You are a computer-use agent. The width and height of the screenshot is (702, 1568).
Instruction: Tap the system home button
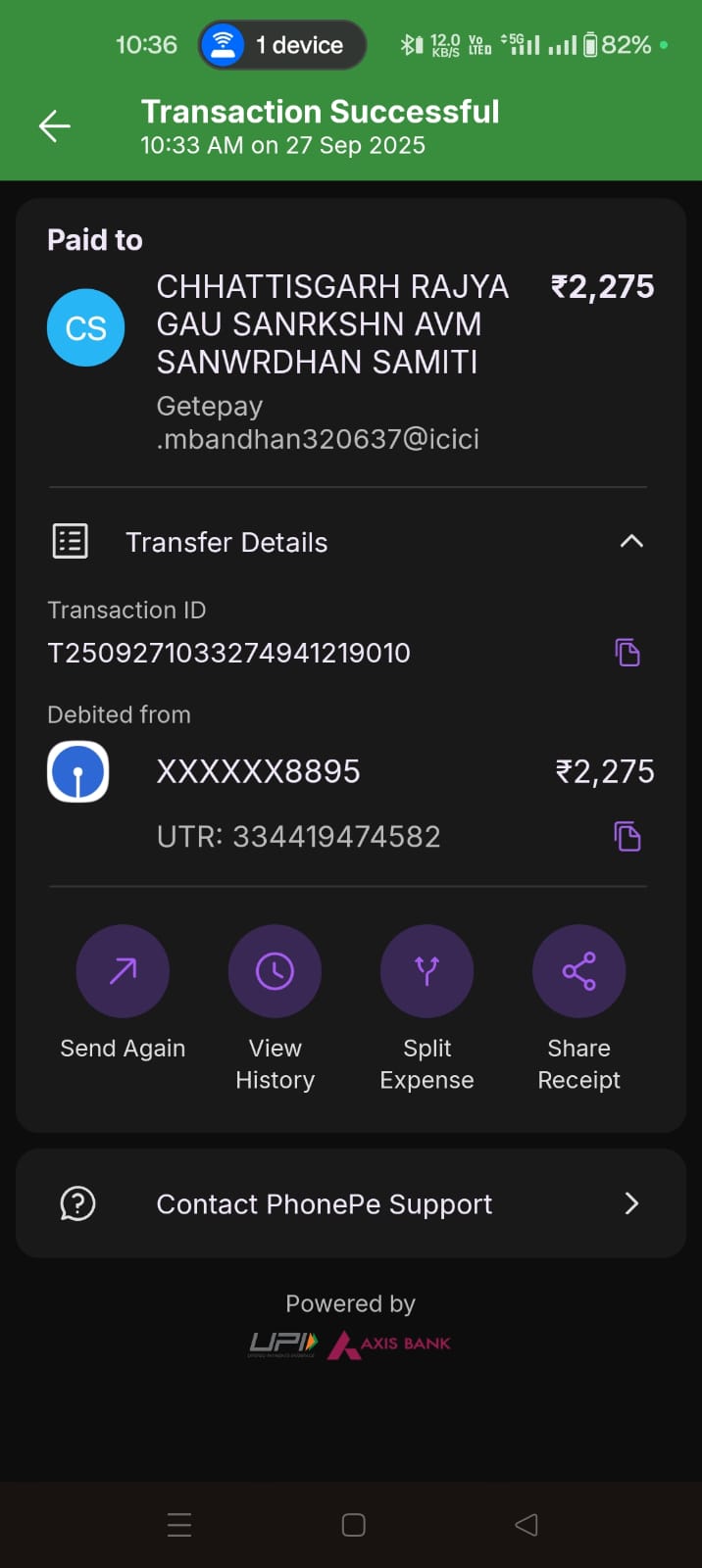[x=353, y=1525]
